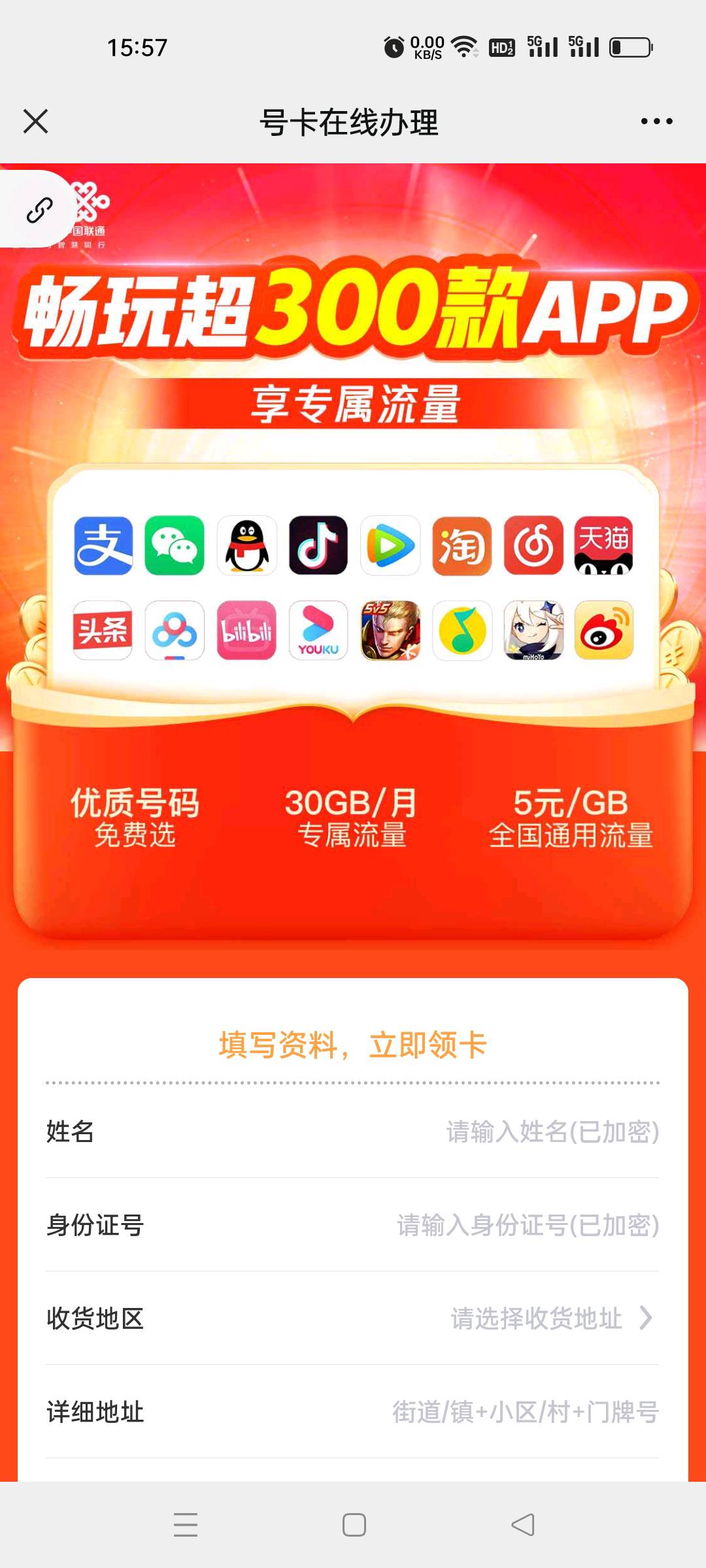Go to the system home screen
This screenshot has width=706, height=1568.
coord(354,1525)
